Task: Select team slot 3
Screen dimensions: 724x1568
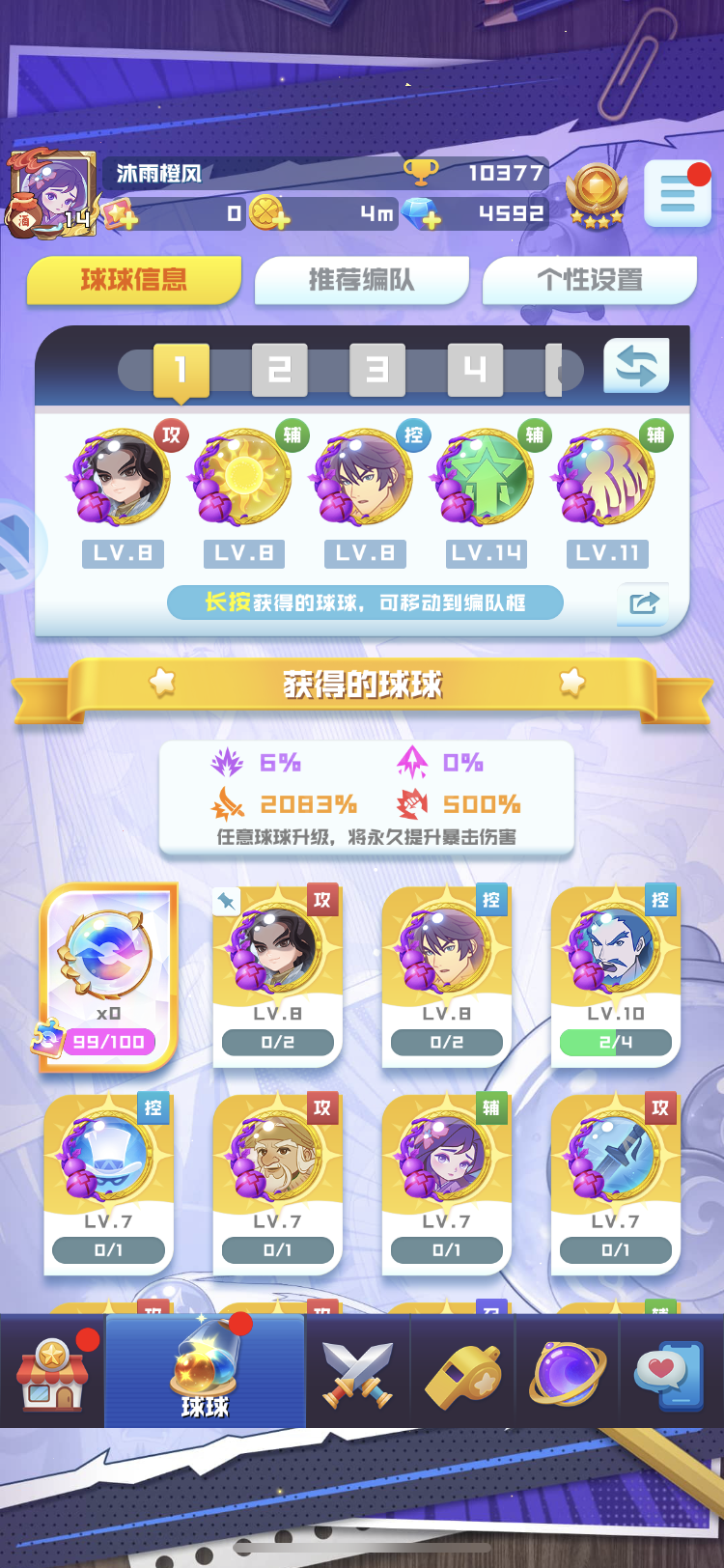Action: (x=377, y=370)
